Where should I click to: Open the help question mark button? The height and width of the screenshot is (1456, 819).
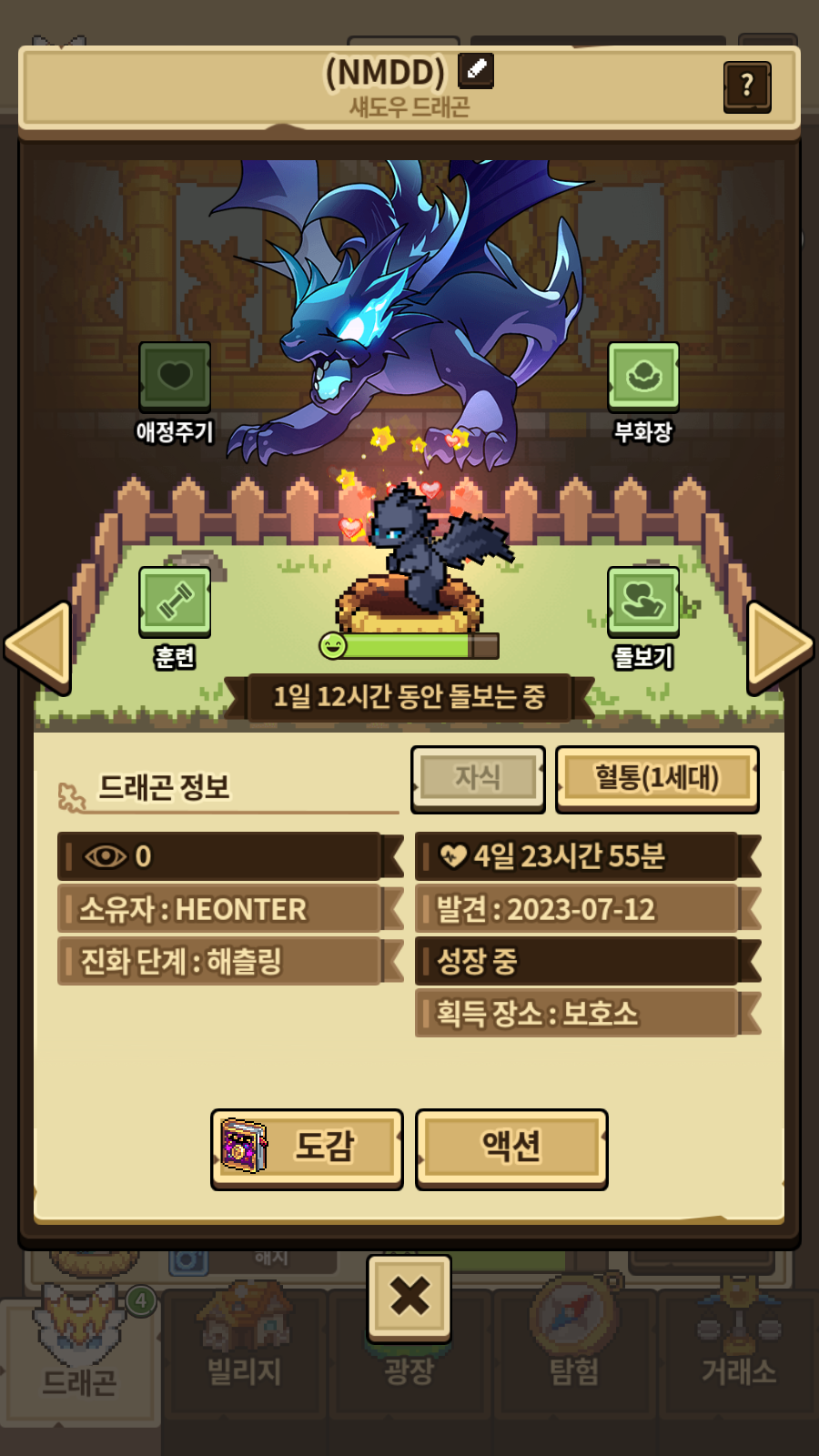tap(747, 86)
